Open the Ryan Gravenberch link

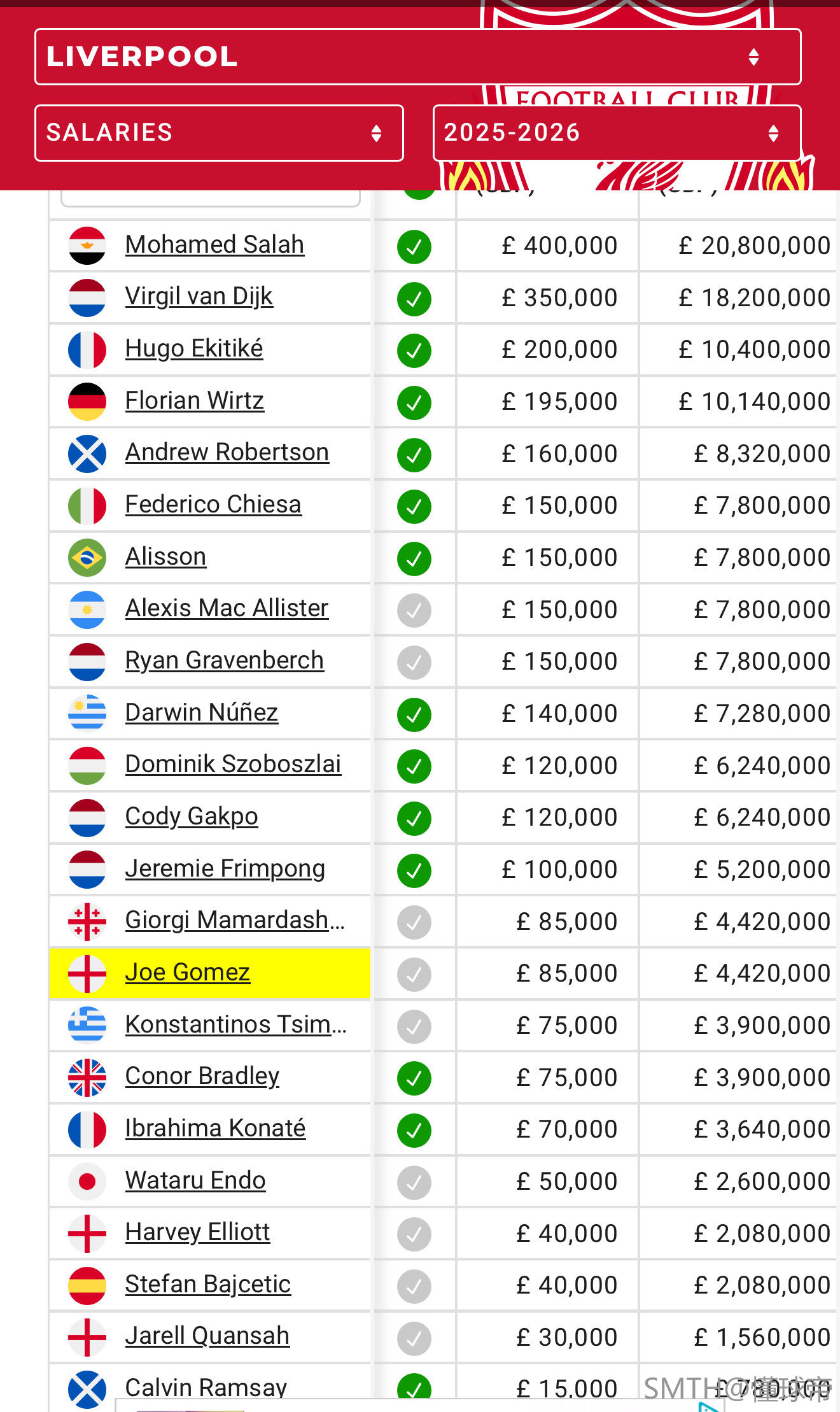pyautogui.click(x=224, y=661)
